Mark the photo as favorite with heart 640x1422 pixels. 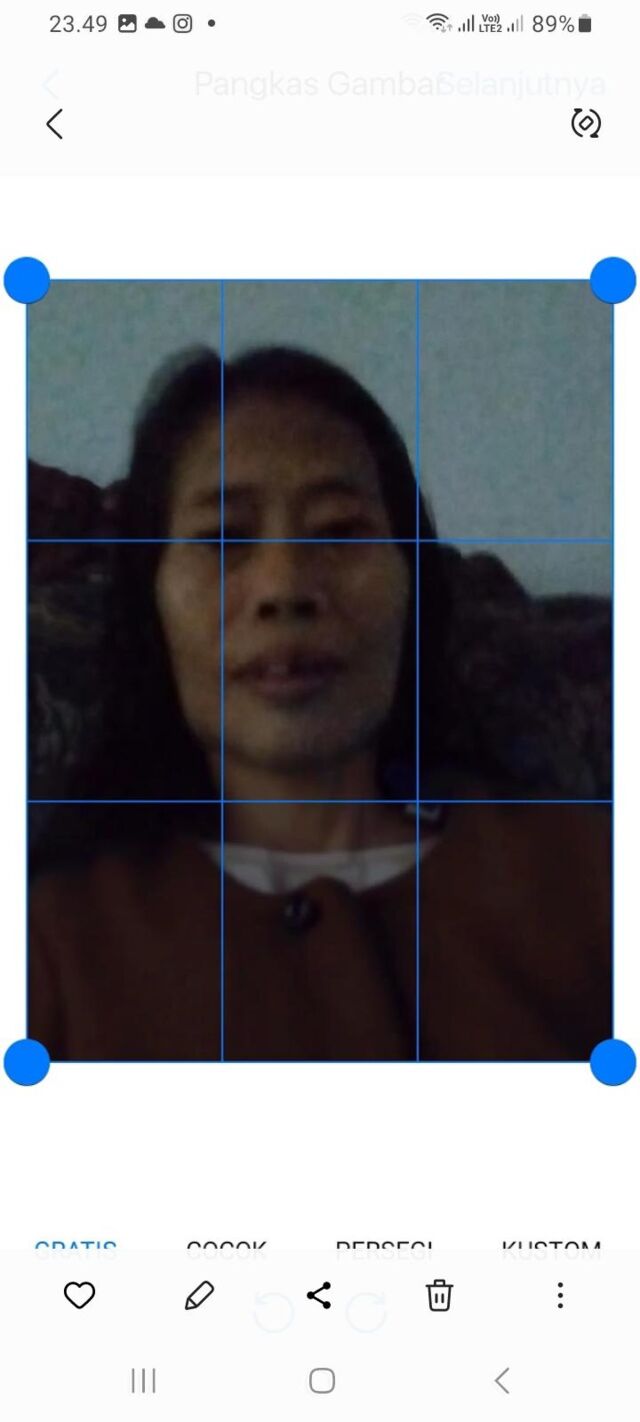pos(79,1295)
